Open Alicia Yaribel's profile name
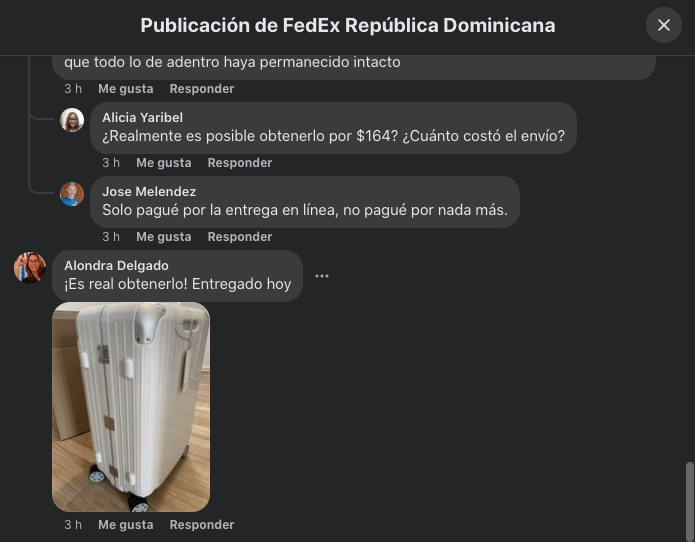The width and height of the screenshot is (695, 542). pos(142,118)
